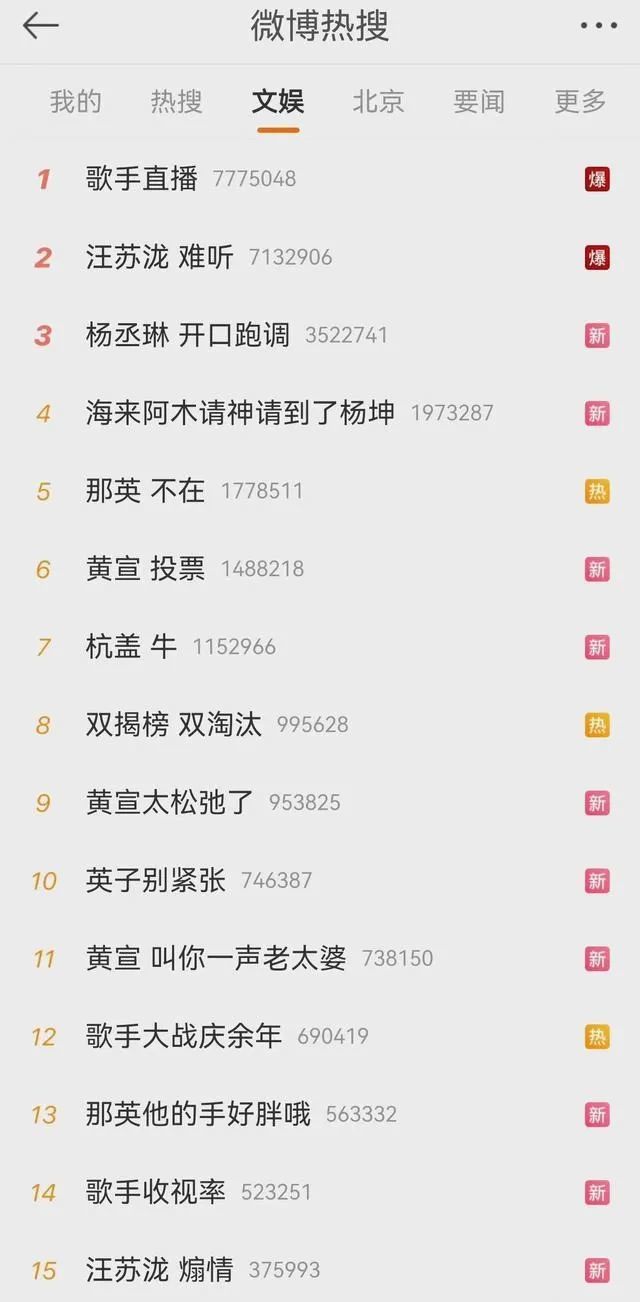This screenshot has width=640, height=1302.
Task: Open 双揭榜 双淘汰 topic
Action: pyautogui.click(x=174, y=724)
